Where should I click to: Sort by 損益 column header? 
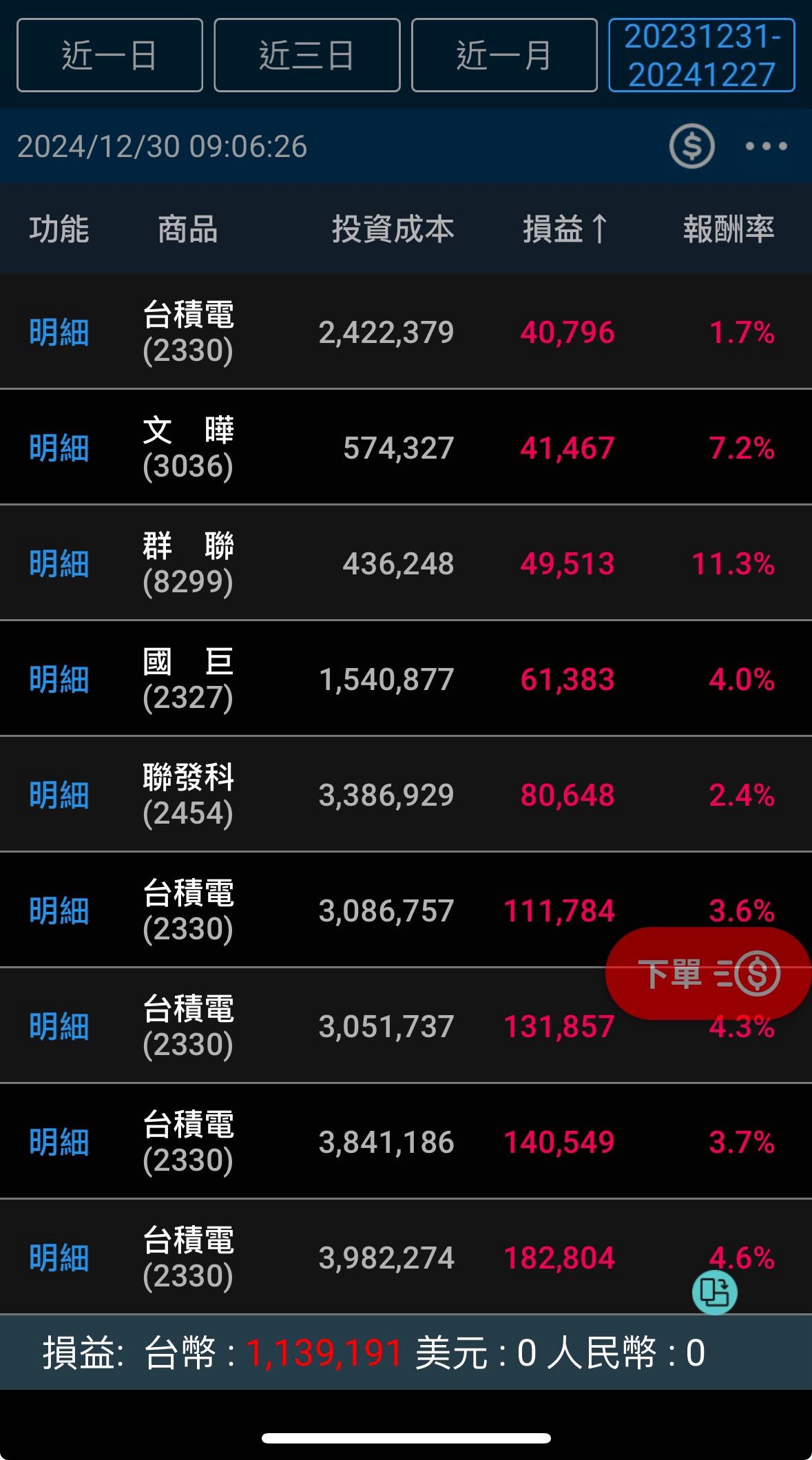565,229
